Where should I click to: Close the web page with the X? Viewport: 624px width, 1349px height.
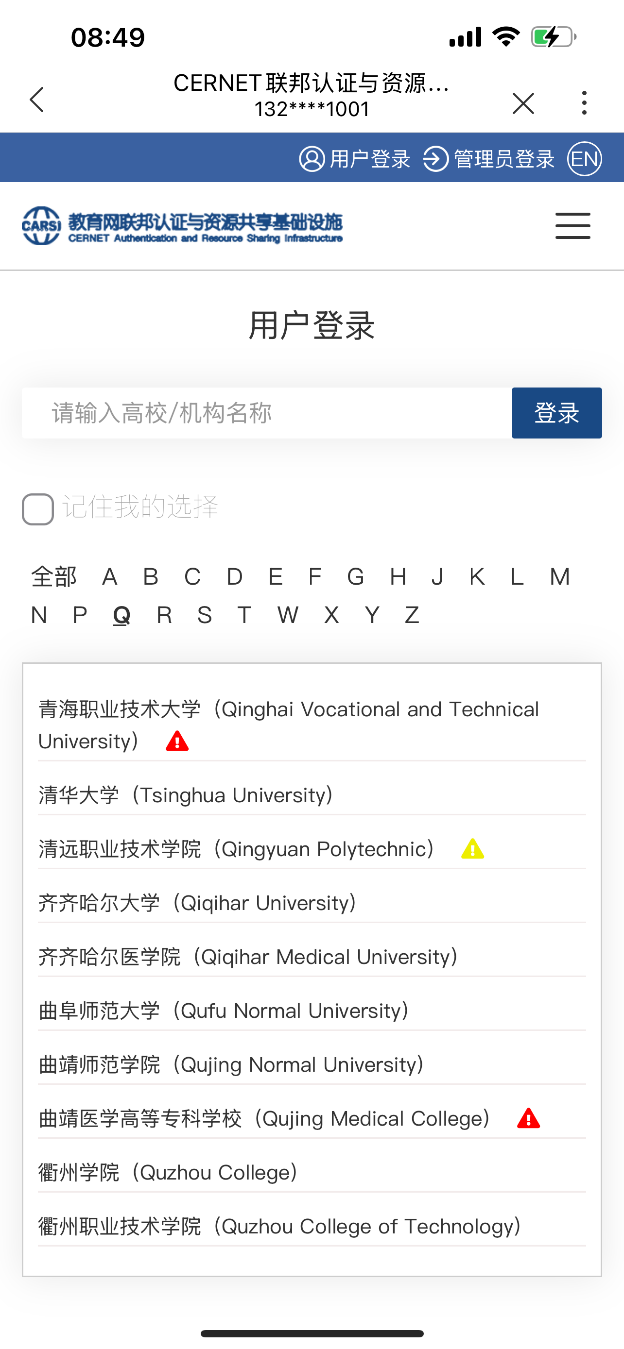pyautogui.click(x=523, y=103)
